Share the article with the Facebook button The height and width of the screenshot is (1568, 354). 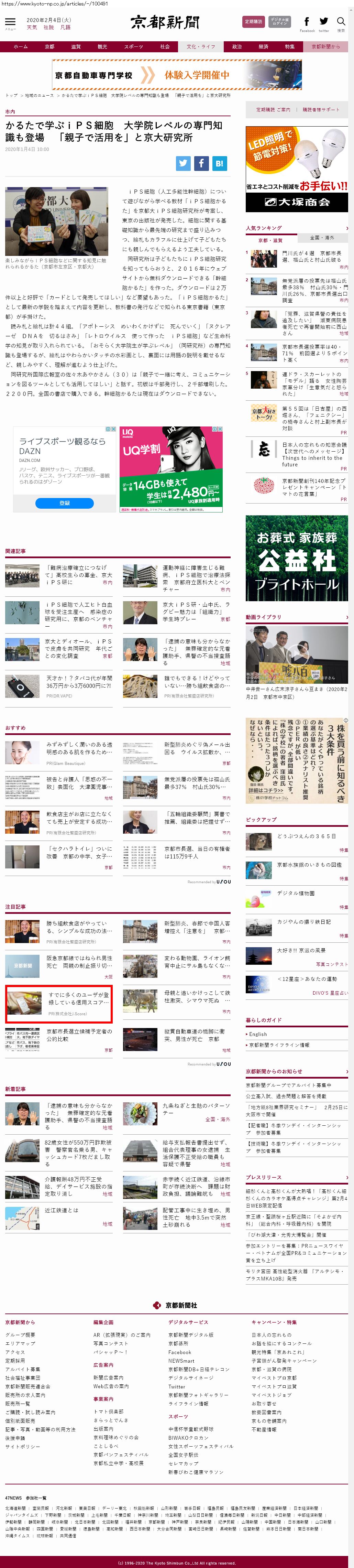201,163
